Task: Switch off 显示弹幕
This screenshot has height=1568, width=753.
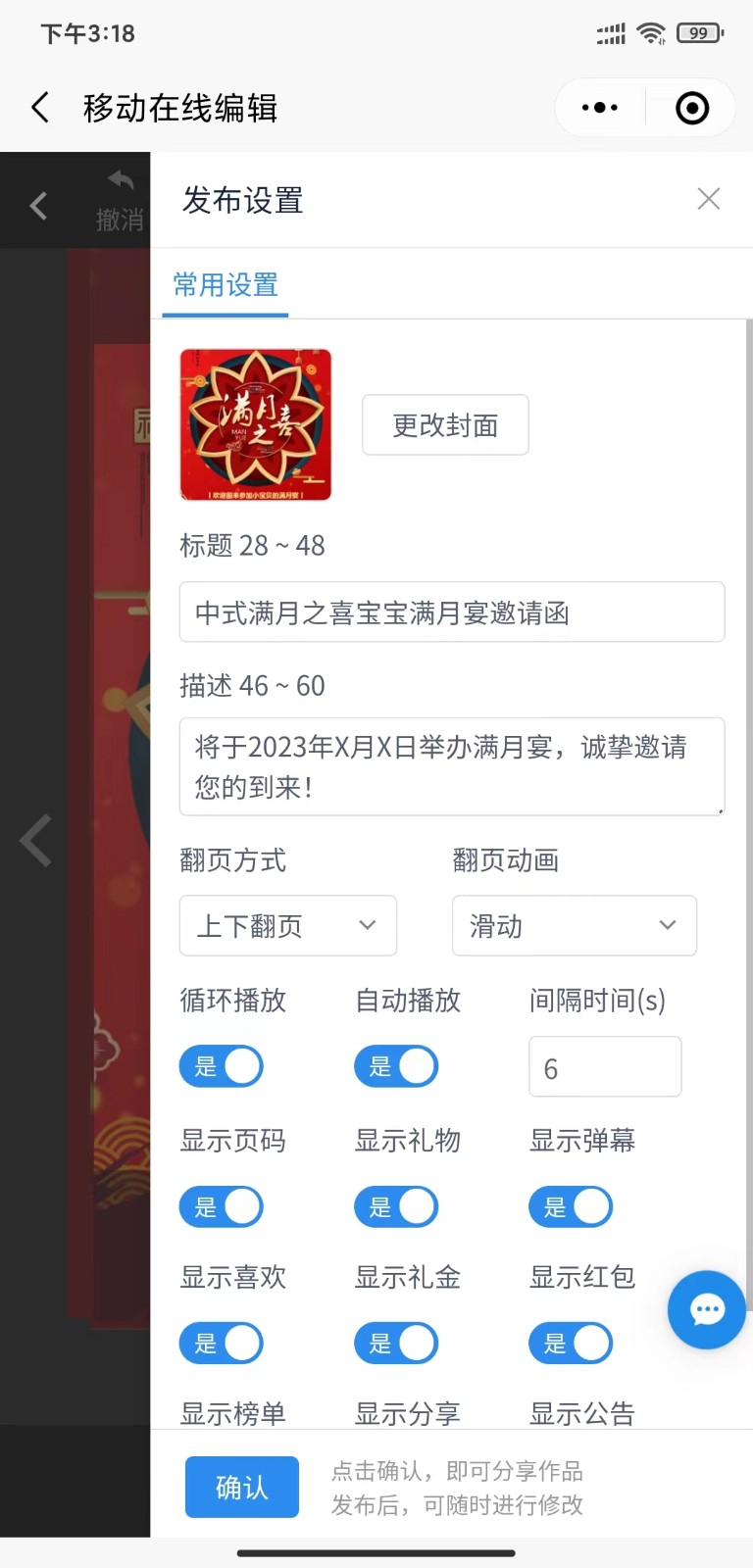Action: 571,1206
